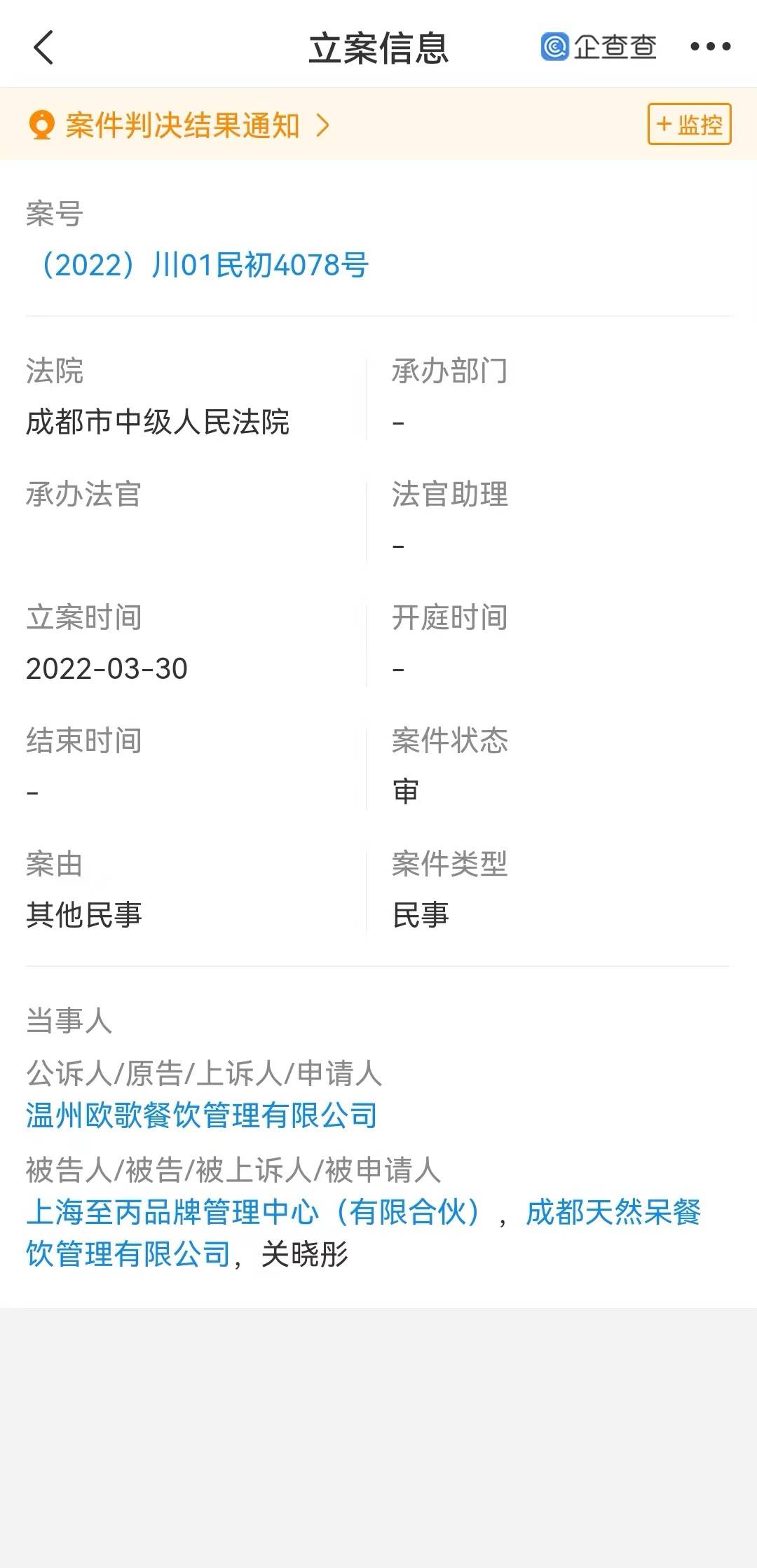757x1568 pixels.
Task: Open 案件判决结果通知 banner
Action: [x=181, y=125]
